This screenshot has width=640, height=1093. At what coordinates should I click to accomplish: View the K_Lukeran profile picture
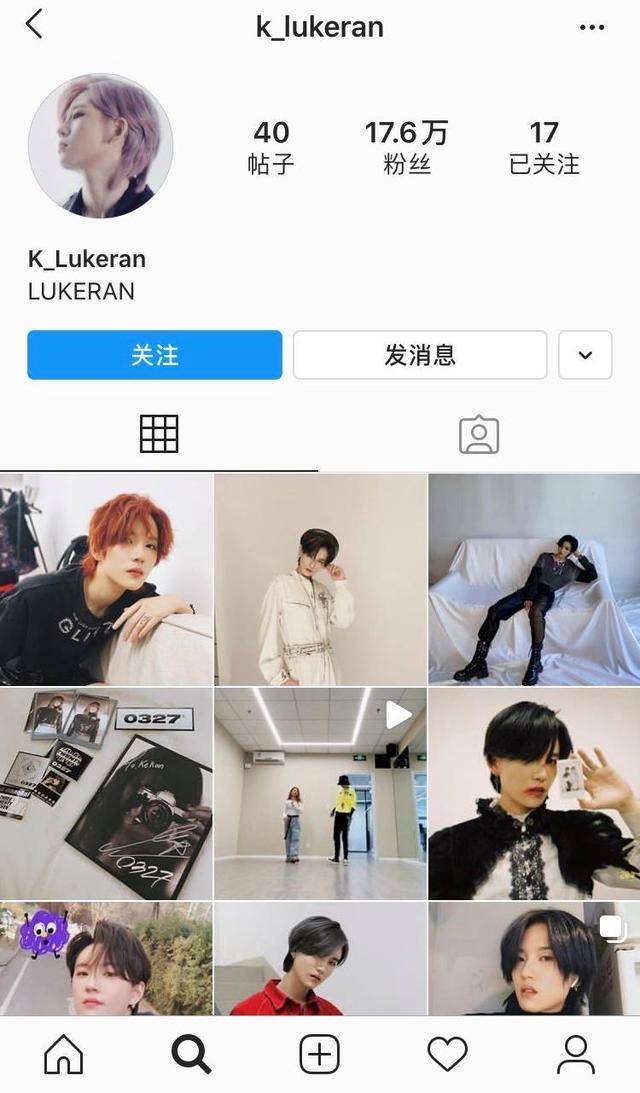point(100,146)
